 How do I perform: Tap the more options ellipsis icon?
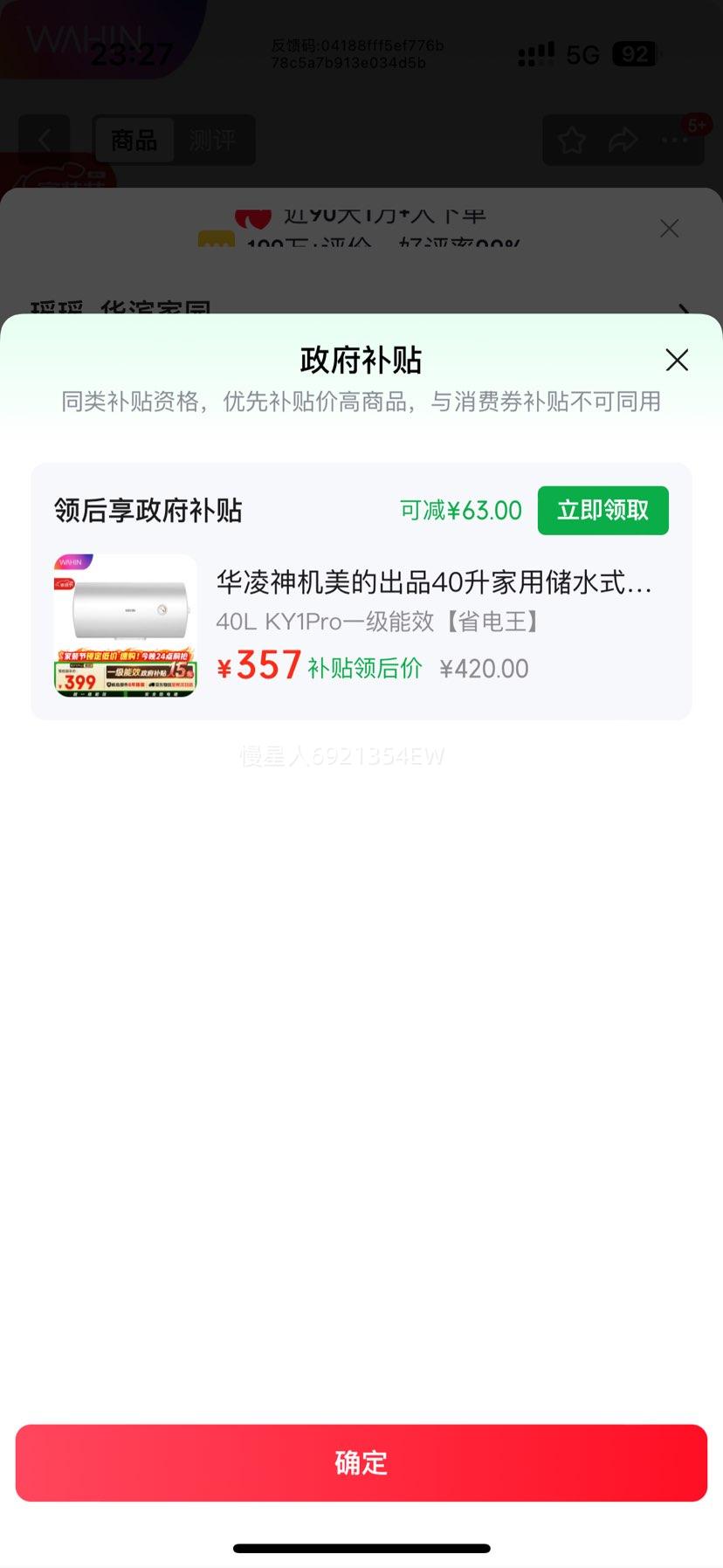click(x=673, y=140)
